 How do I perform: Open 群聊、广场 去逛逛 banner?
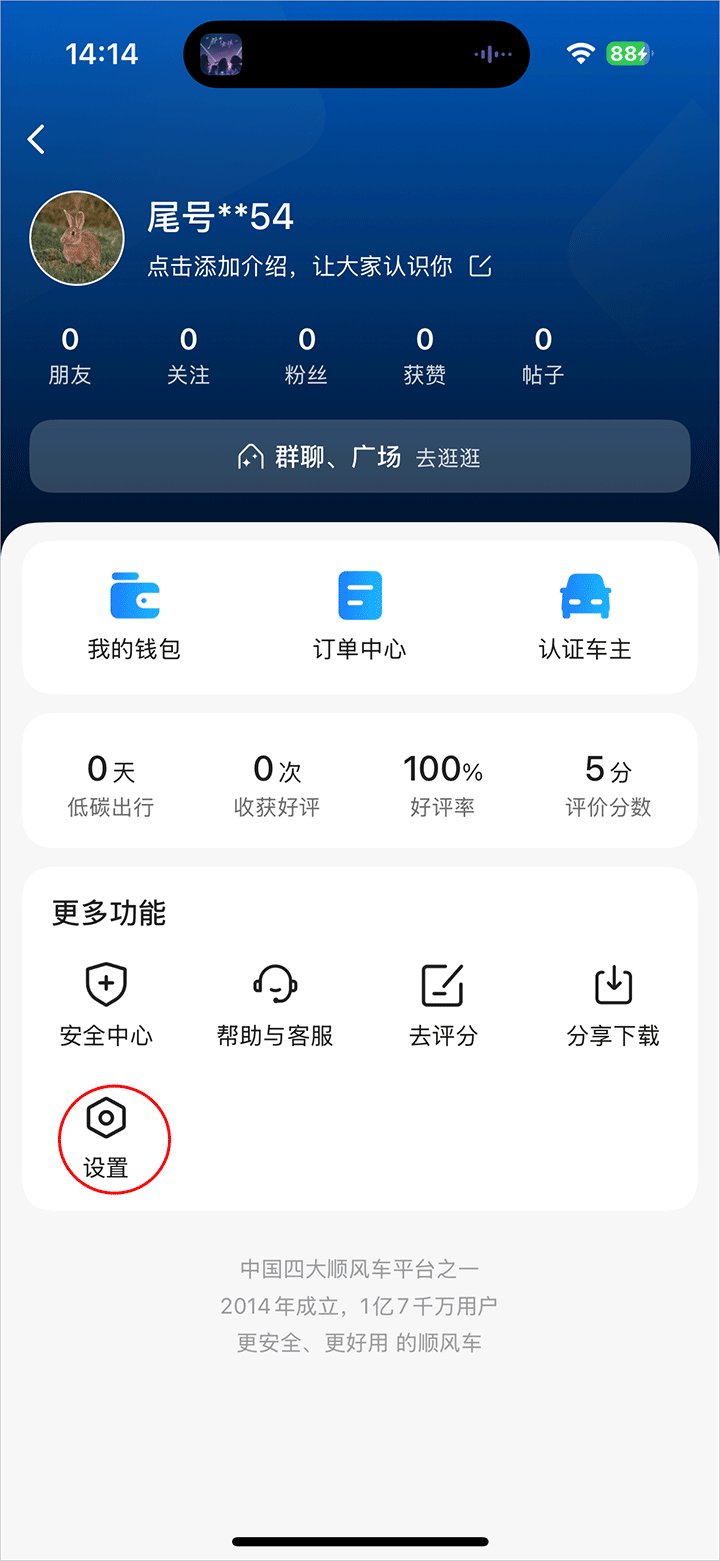click(360, 457)
